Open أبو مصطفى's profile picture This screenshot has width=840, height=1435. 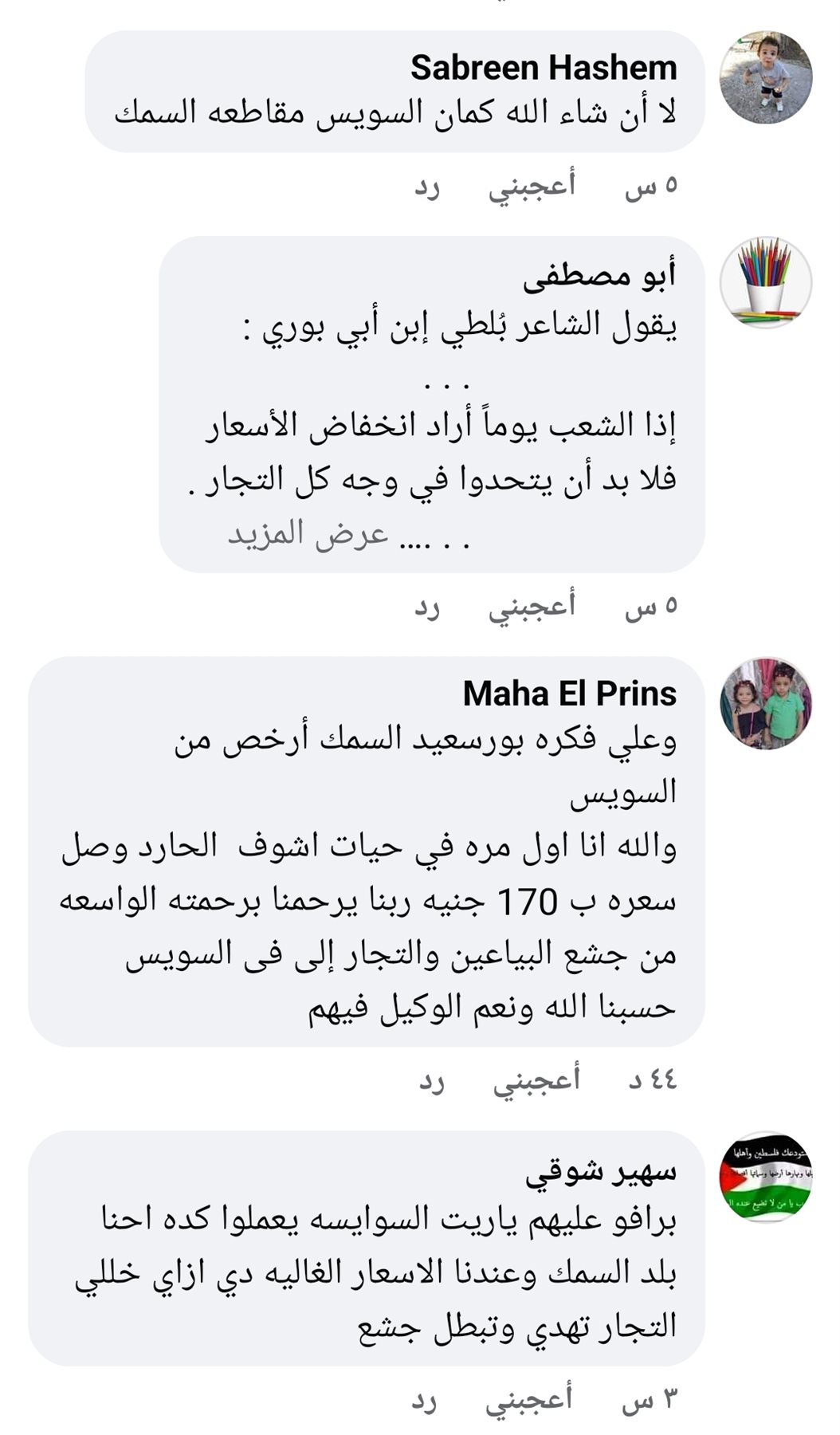[x=765, y=282]
